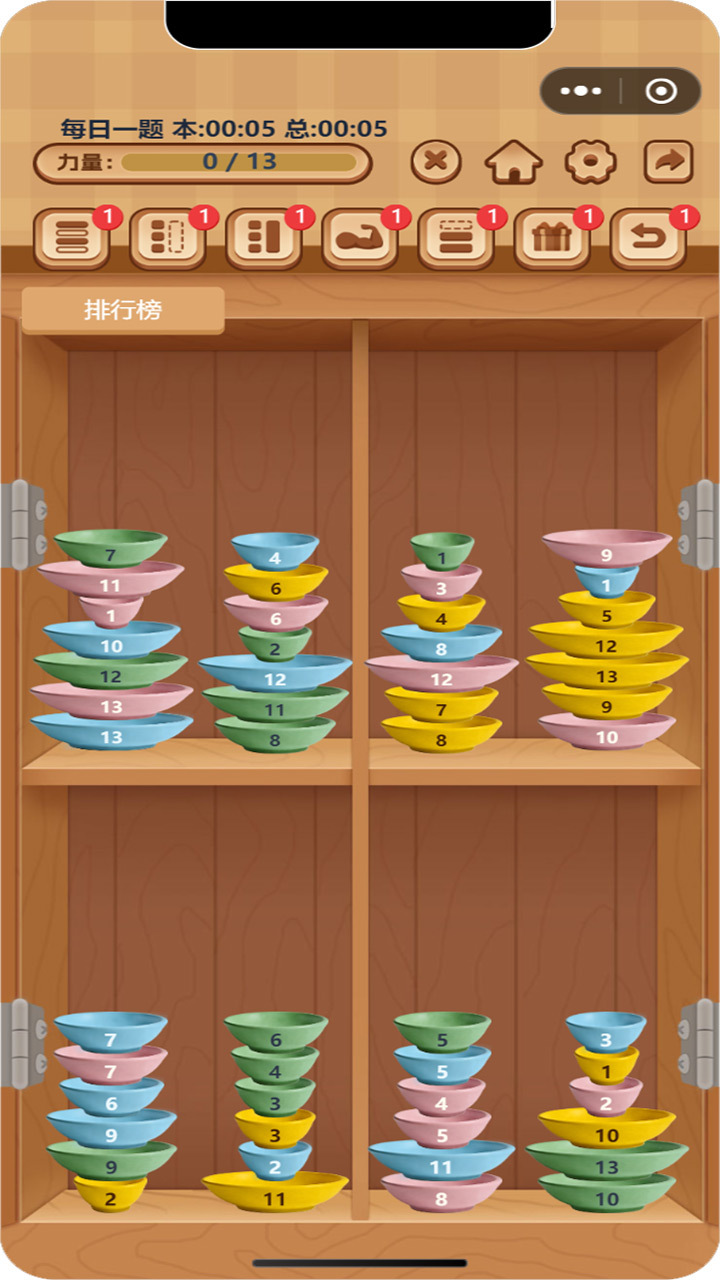Screen dimensions: 720x1280
Task: Select the green 7 bowl on top
Action: click(110, 549)
